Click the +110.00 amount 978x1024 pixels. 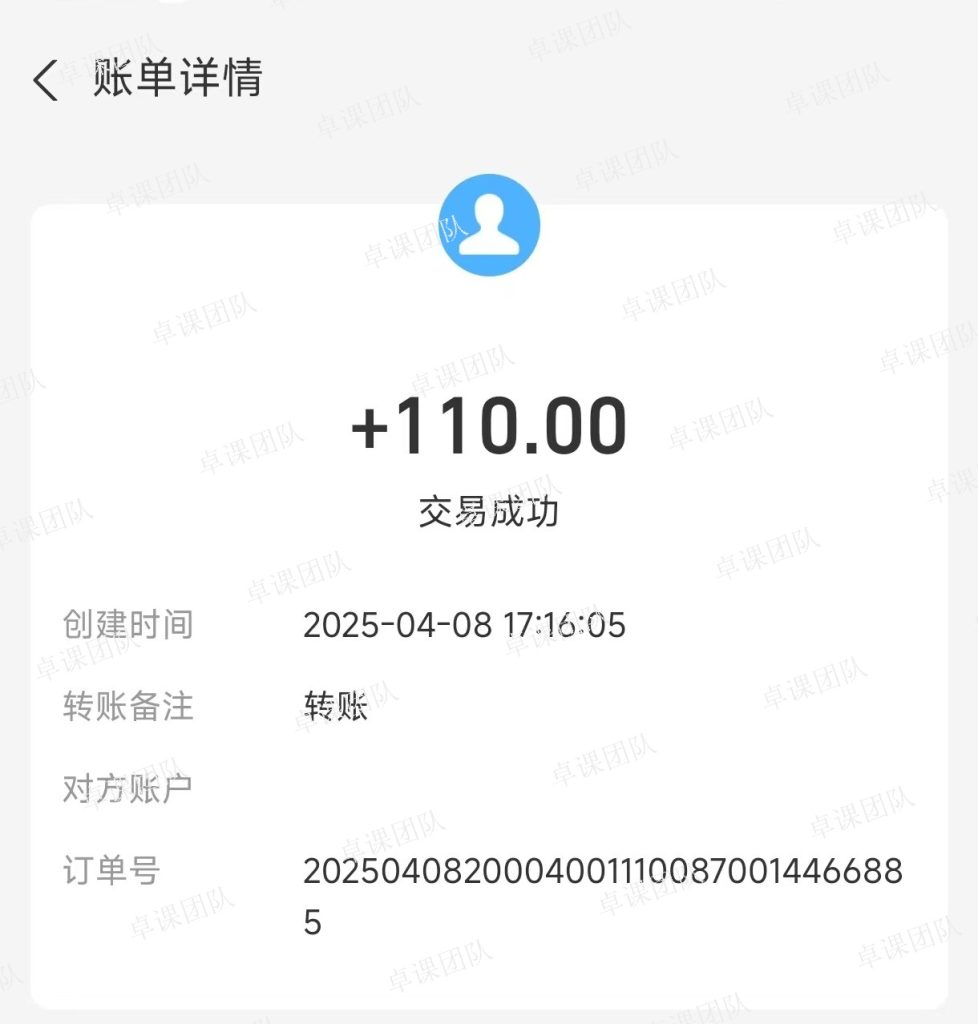click(489, 424)
